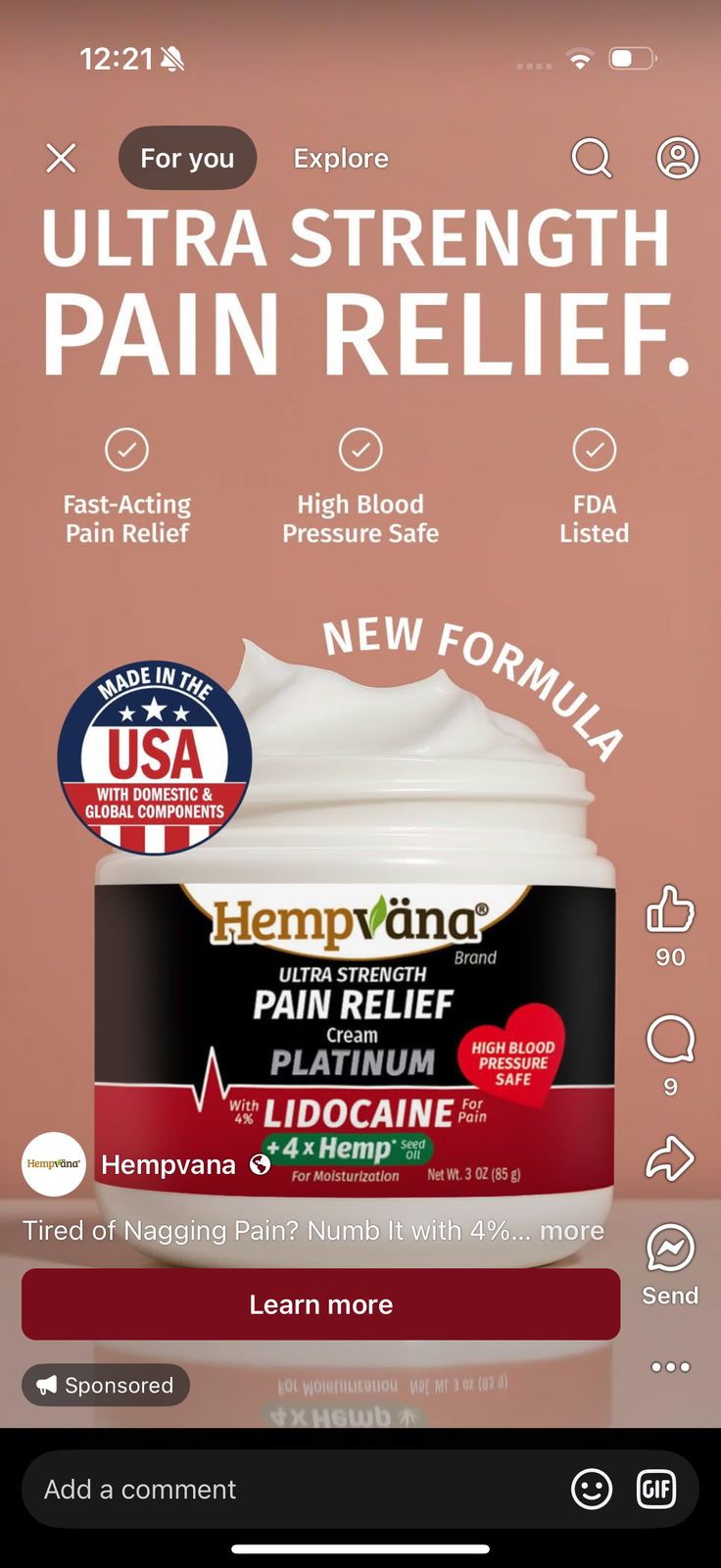Like the Hempvana ad

tap(670, 908)
